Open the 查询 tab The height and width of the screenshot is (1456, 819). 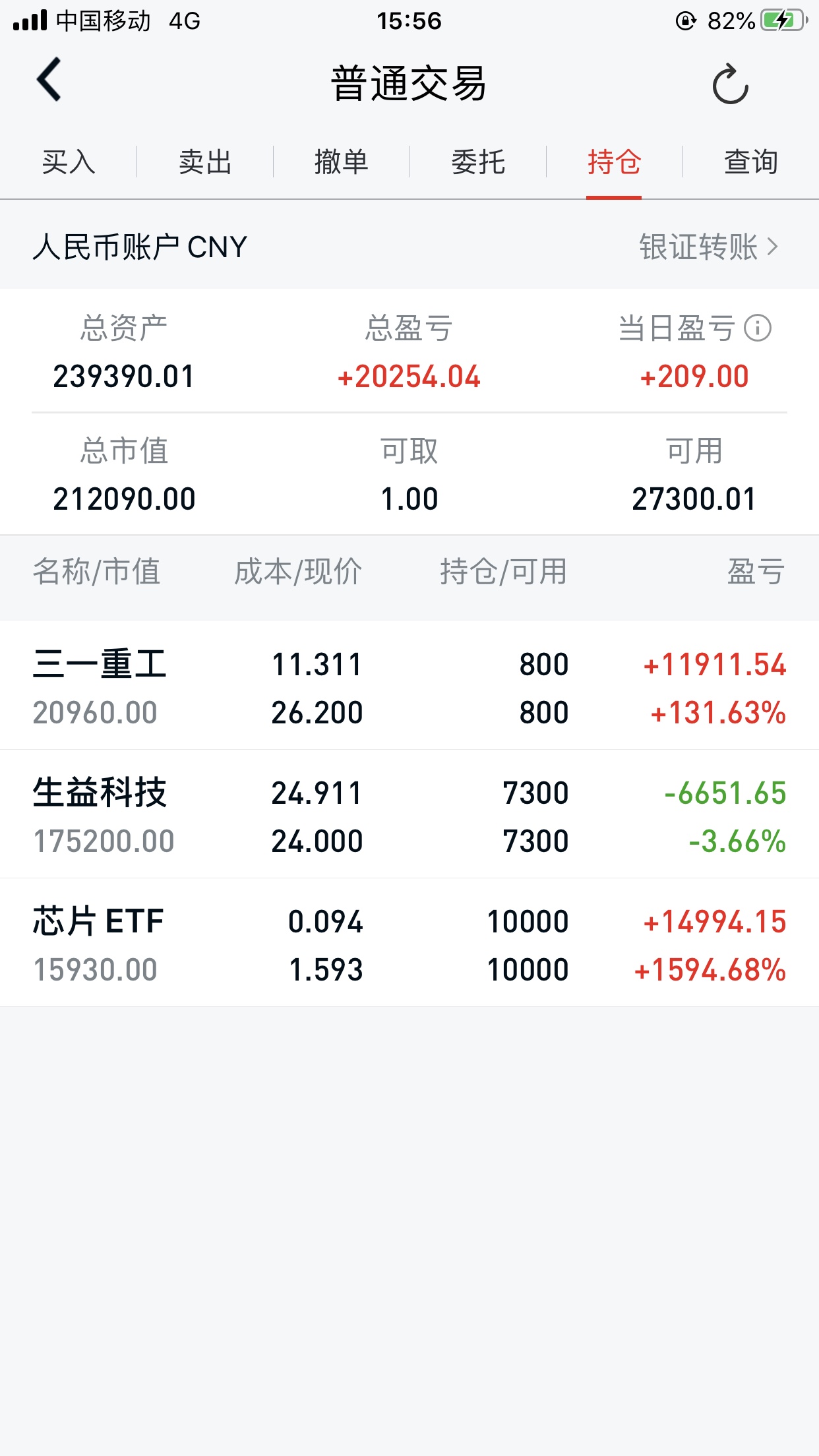(750, 162)
